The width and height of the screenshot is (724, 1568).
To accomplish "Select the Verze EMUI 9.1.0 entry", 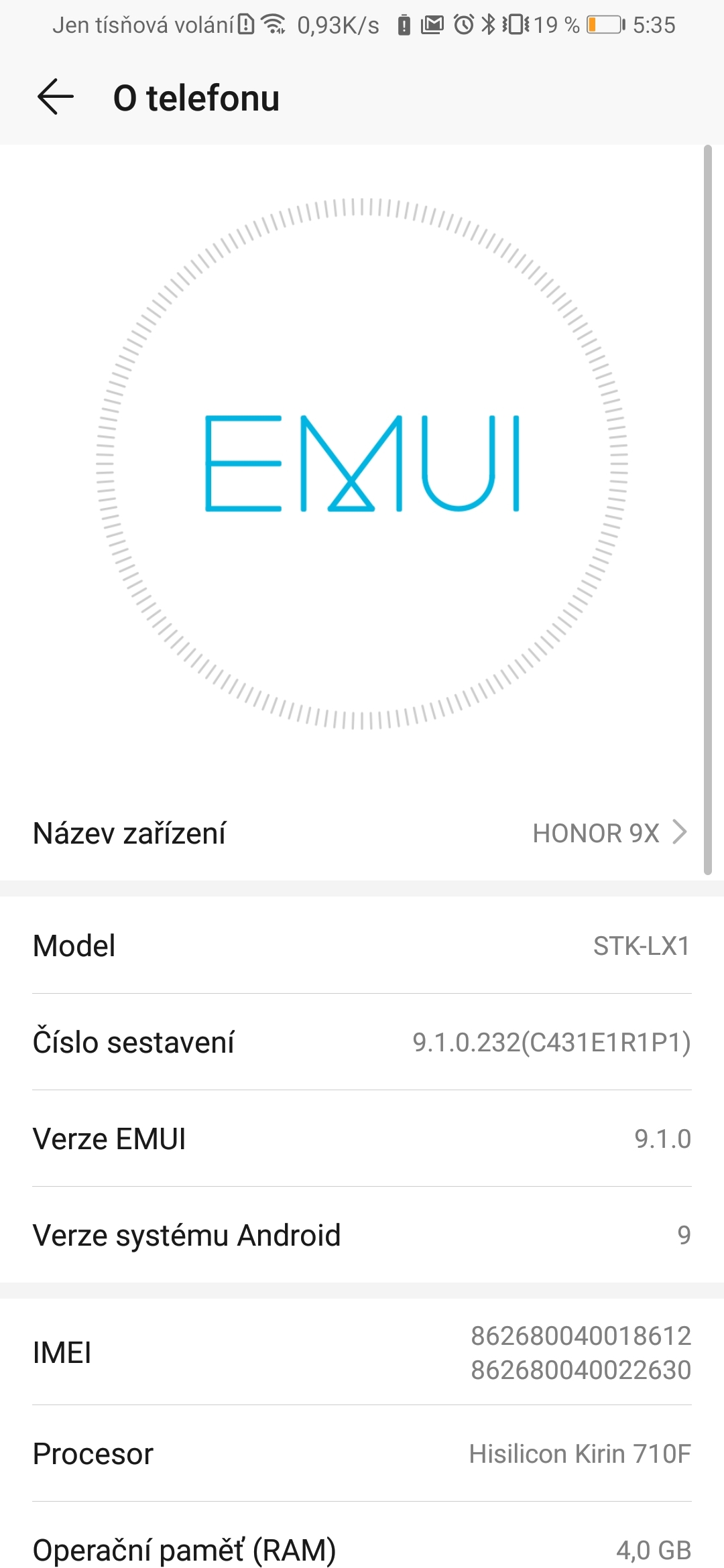I will [x=362, y=1138].
